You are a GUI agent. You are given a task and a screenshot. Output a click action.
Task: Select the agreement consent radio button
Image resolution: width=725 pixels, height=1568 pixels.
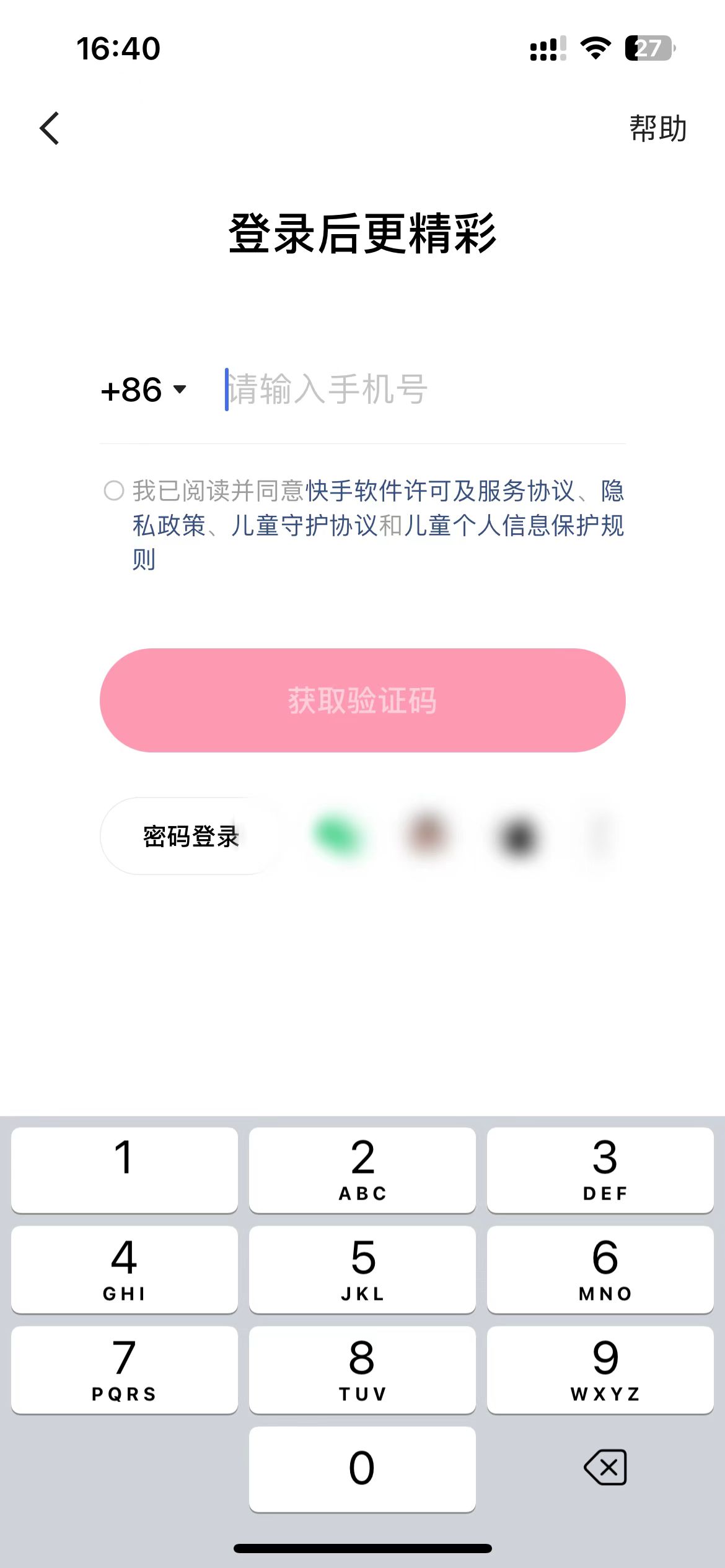[113, 491]
